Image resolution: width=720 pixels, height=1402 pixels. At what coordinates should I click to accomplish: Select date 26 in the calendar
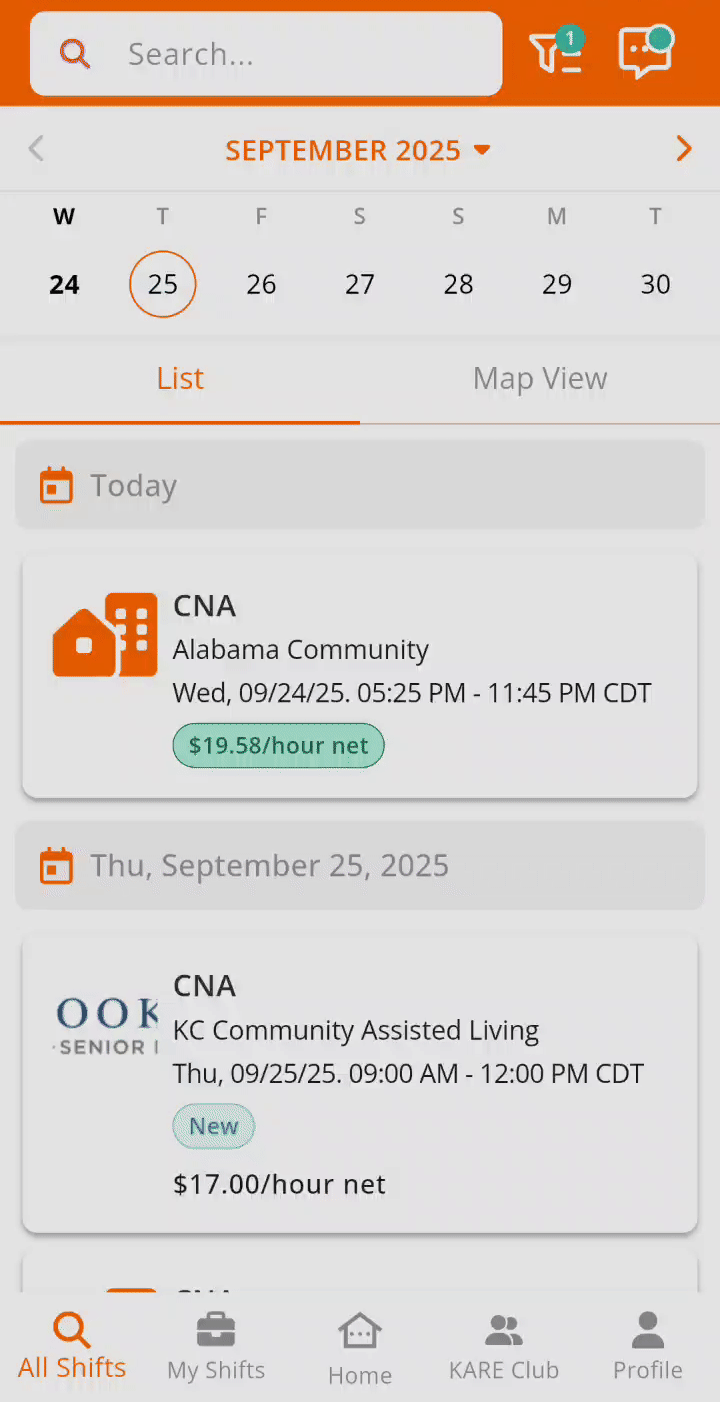pos(261,285)
